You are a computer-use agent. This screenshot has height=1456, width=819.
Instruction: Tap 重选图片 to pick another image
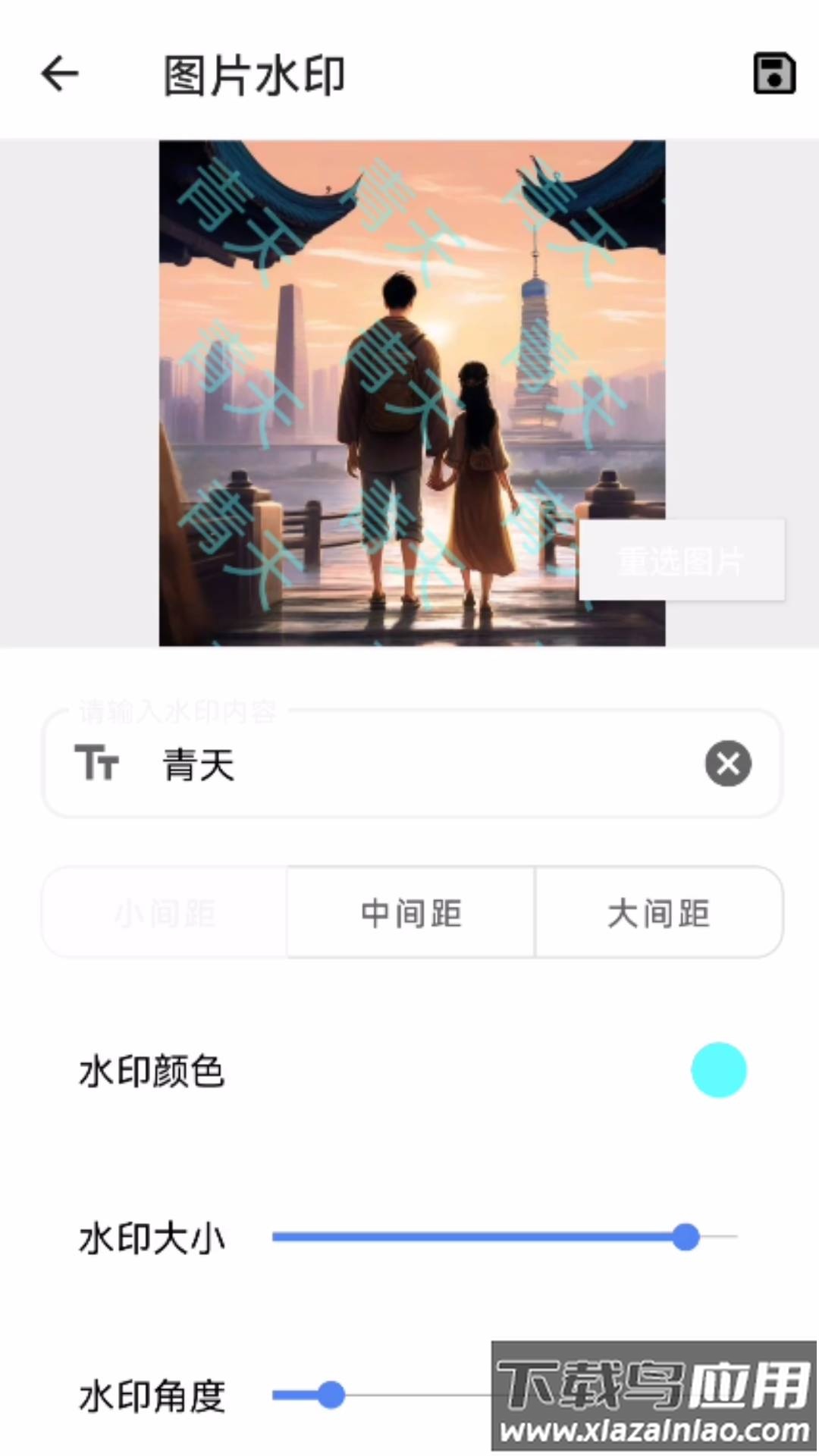point(680,560)
